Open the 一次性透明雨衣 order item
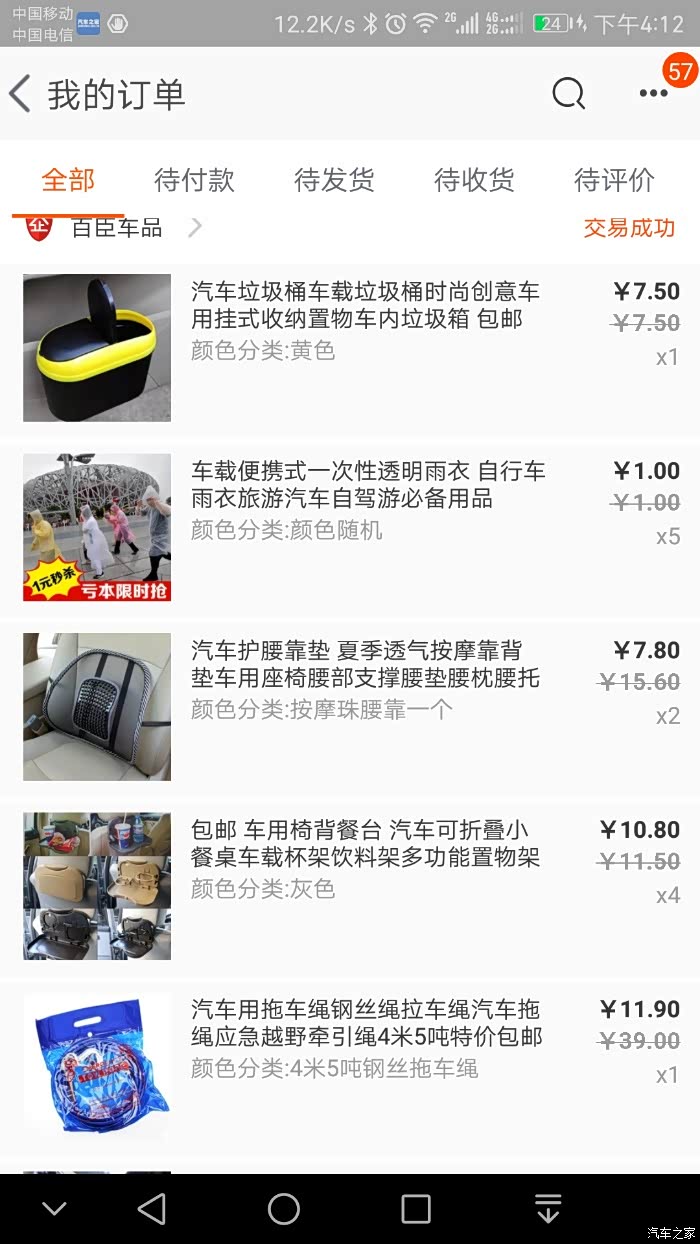Image resolution: width=700 pixels, height=1244 pixels. coord(368,499)
